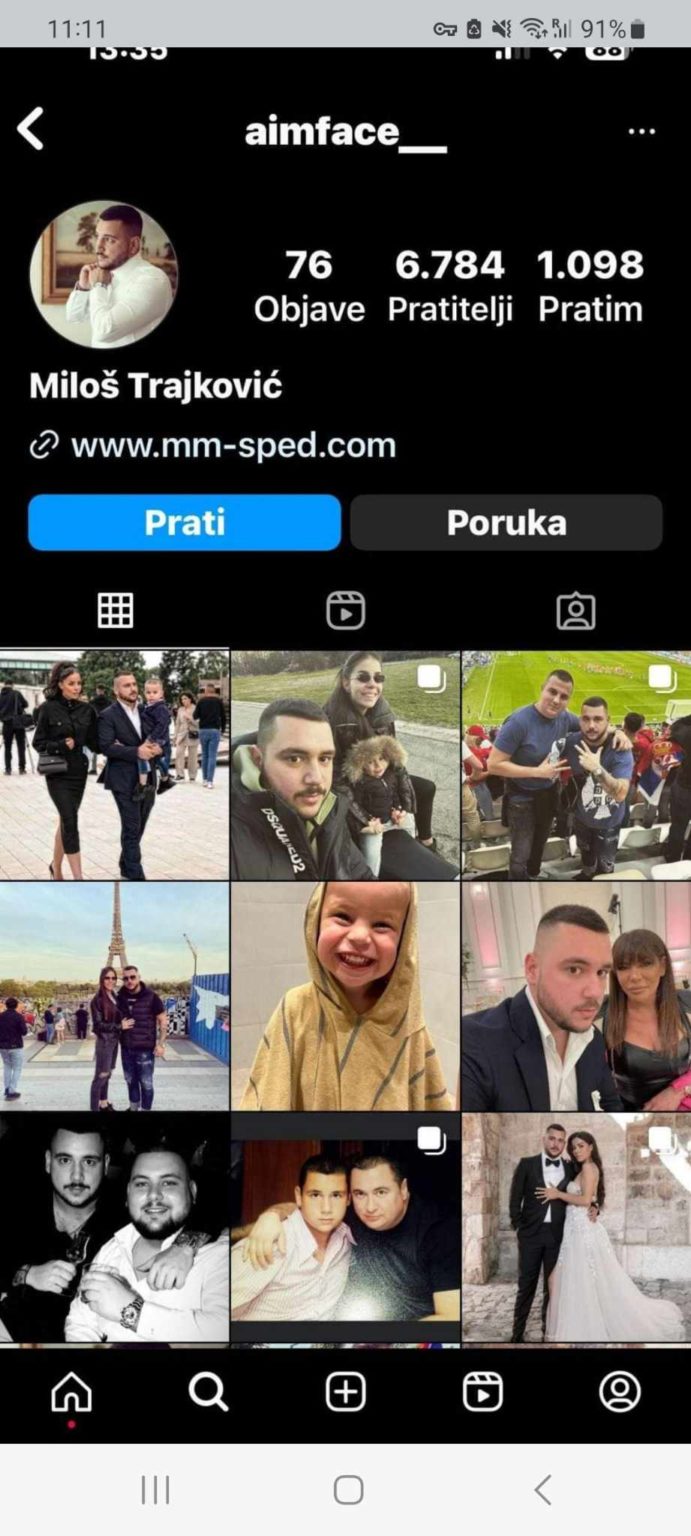Open the wedding couple post

[x=576, y=1227]
